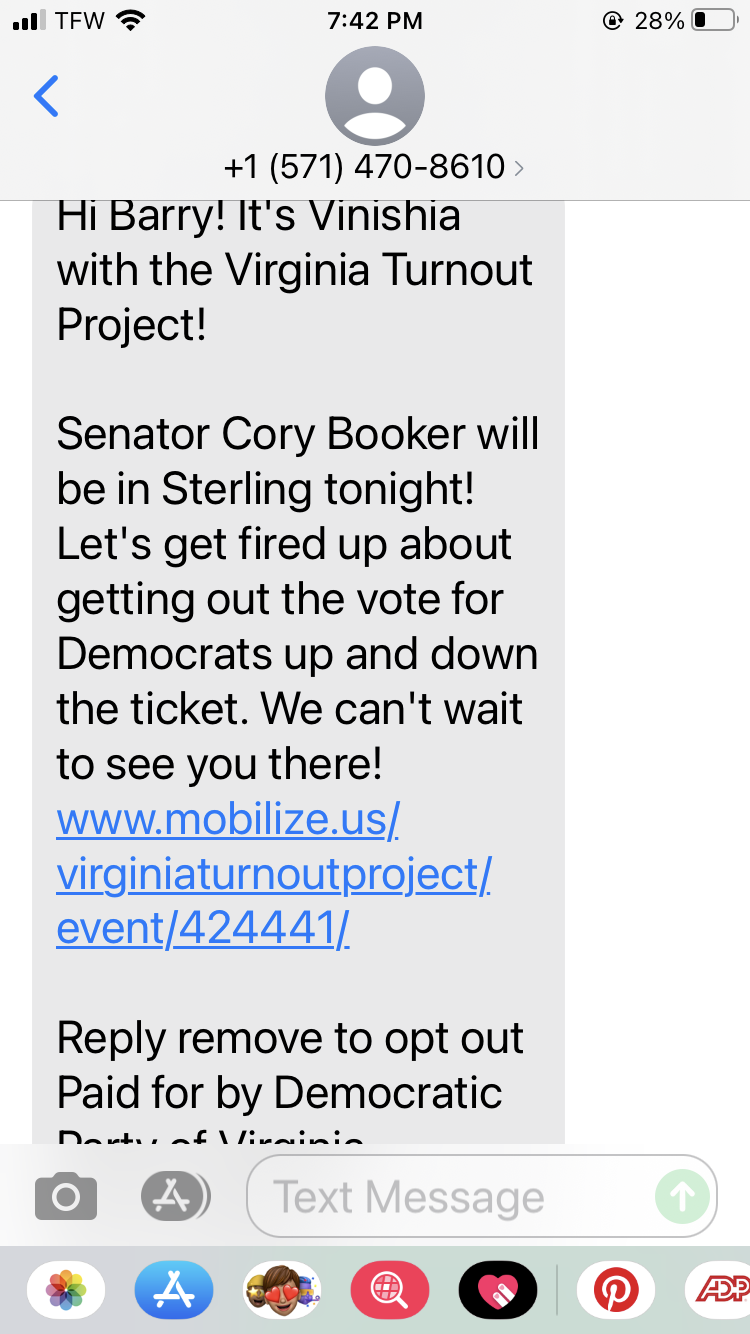
Task: Go back to the messages list
Action: coord(46,97)
